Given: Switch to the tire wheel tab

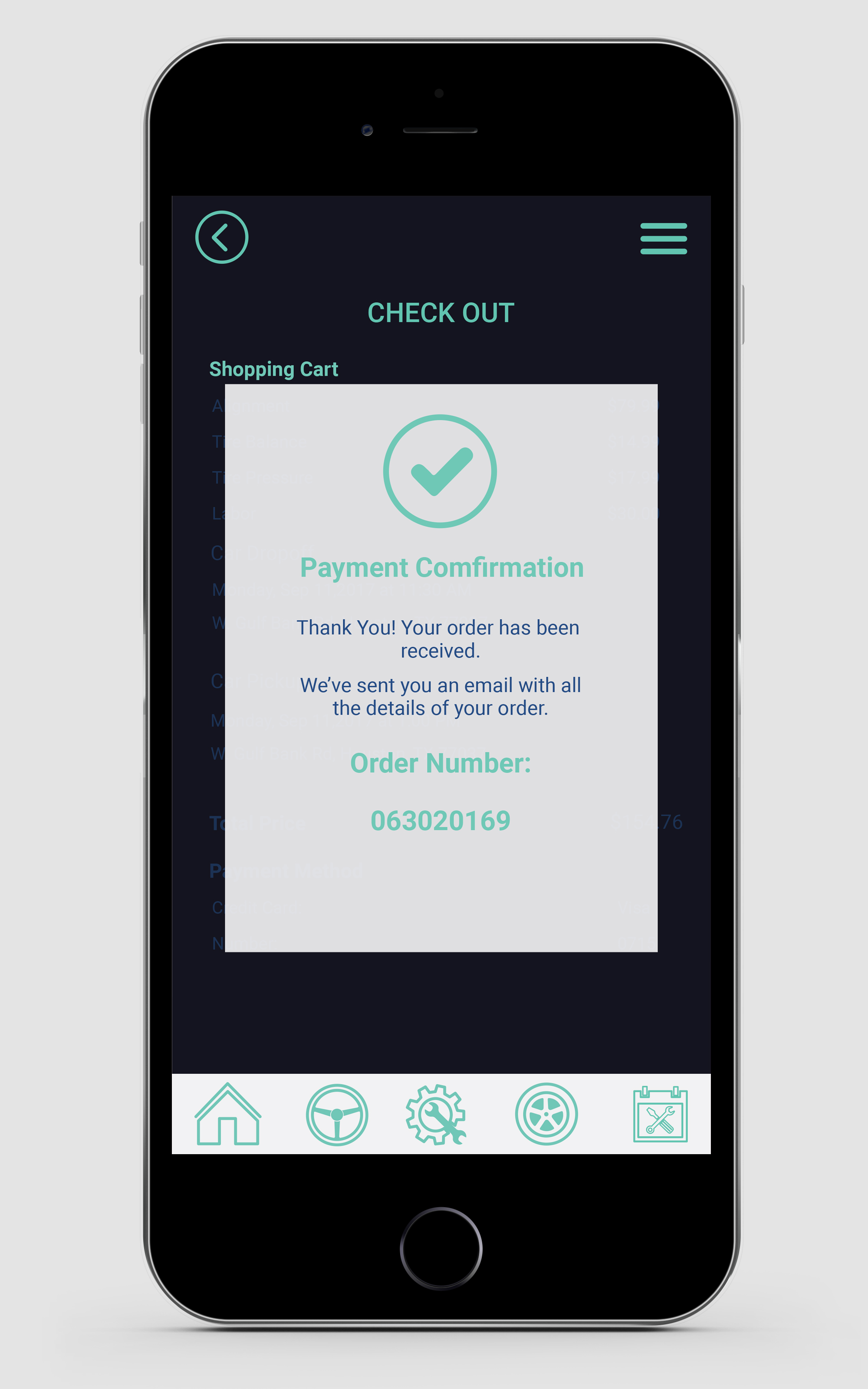Looking at the screenshot, I should click(546, 1114).
